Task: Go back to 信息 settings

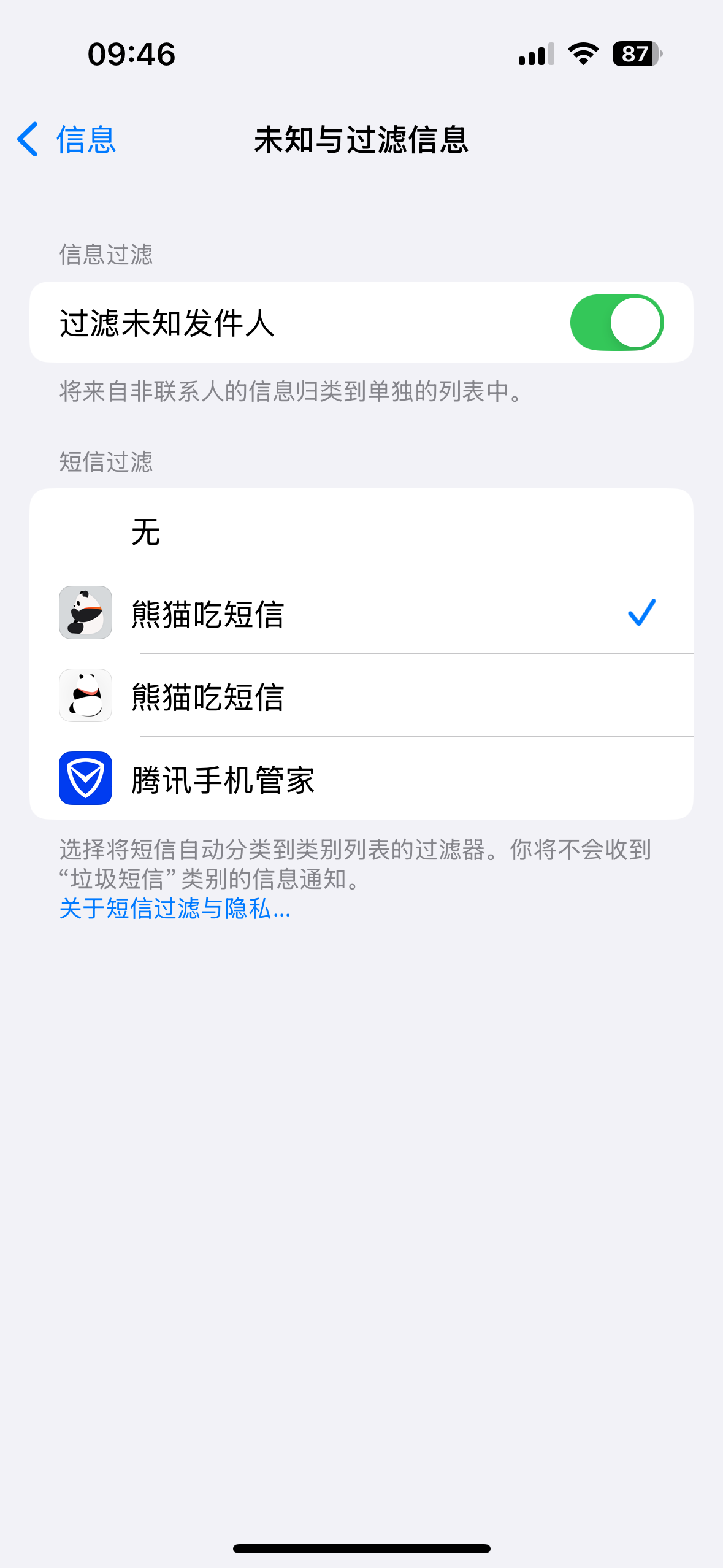Action: coord(66,139)
